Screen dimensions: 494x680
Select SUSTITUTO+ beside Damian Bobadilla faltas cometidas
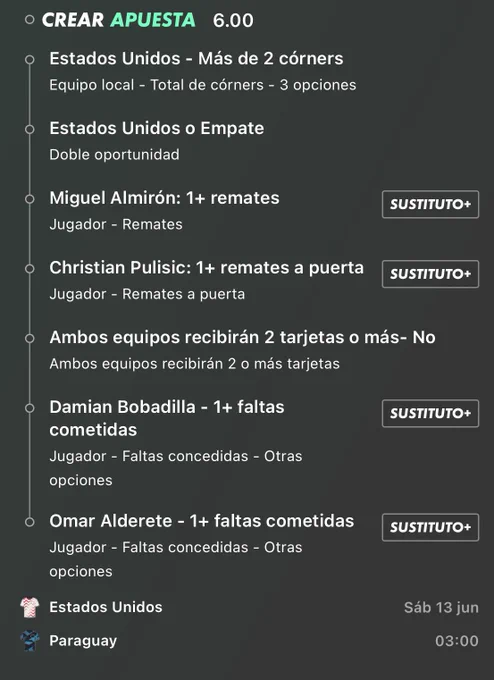[430, 413]
